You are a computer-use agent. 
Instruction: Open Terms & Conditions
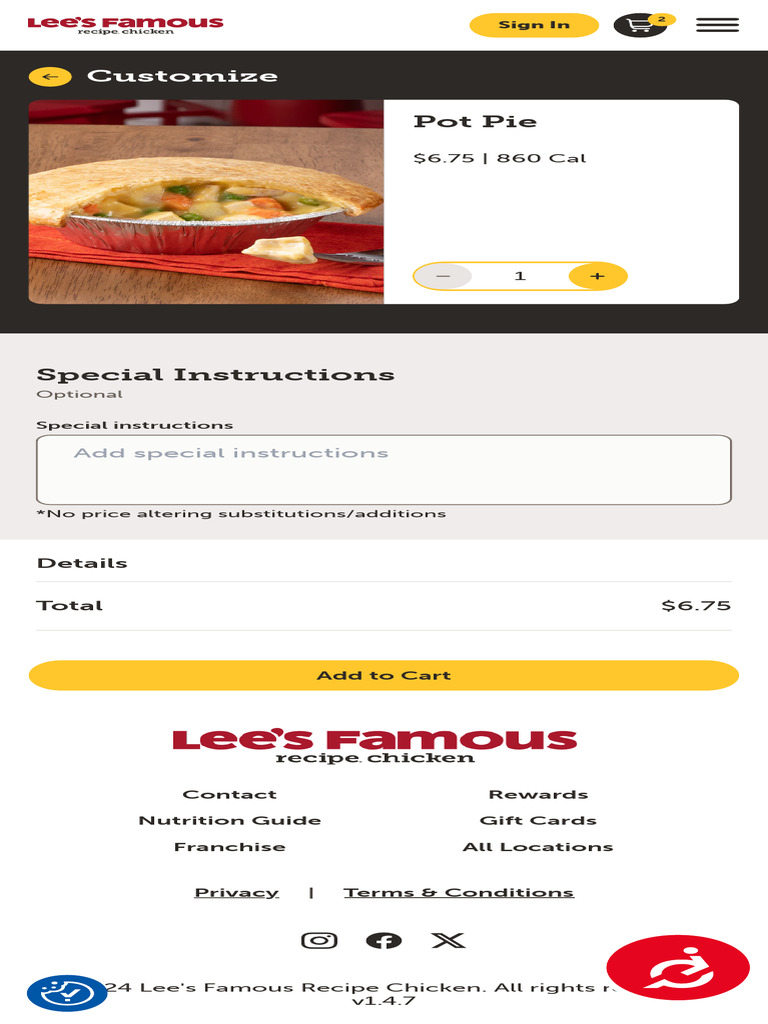[x=458, y=893]
